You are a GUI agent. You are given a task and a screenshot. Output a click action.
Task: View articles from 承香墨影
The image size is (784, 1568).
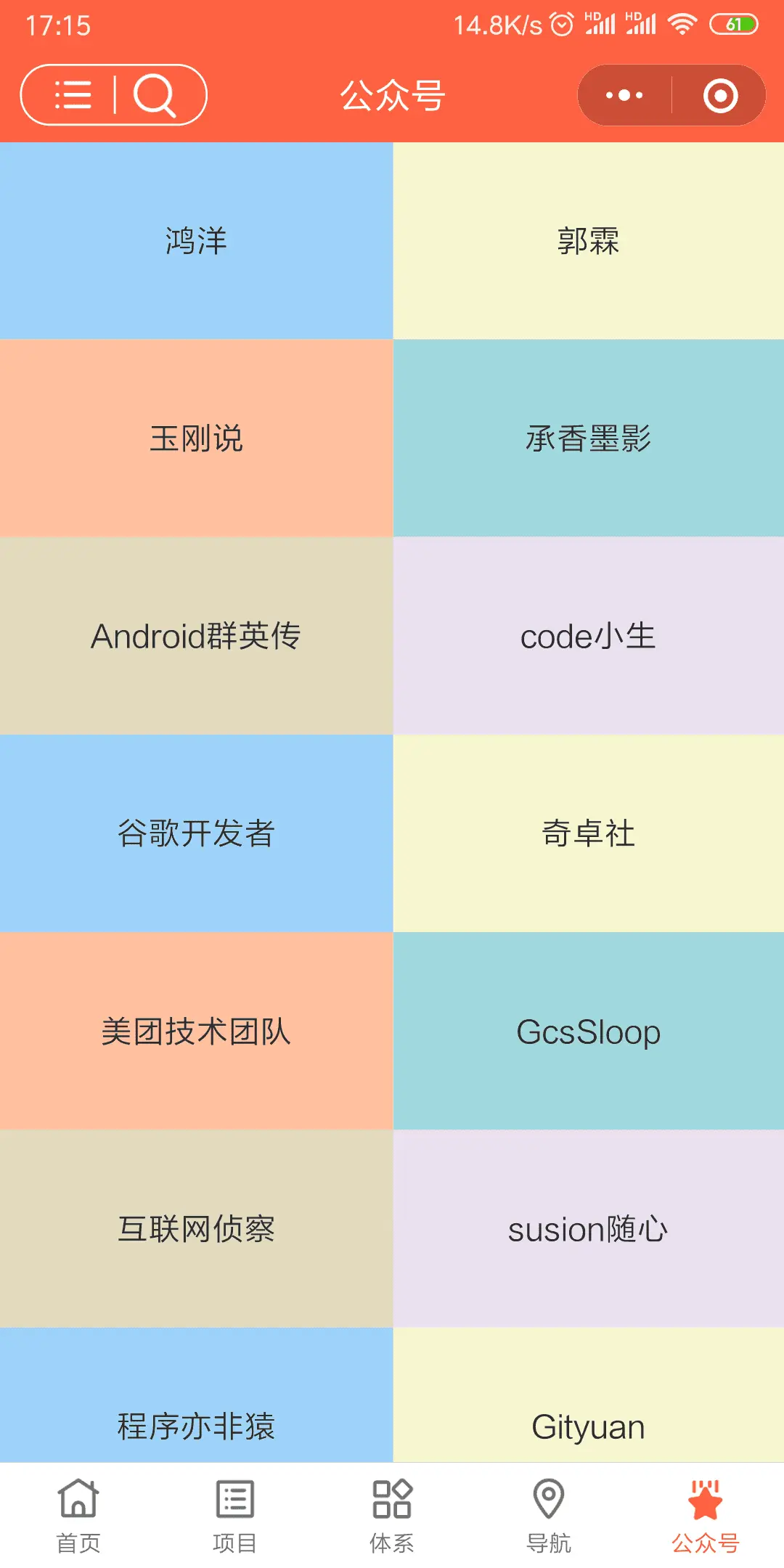[588, 438]
